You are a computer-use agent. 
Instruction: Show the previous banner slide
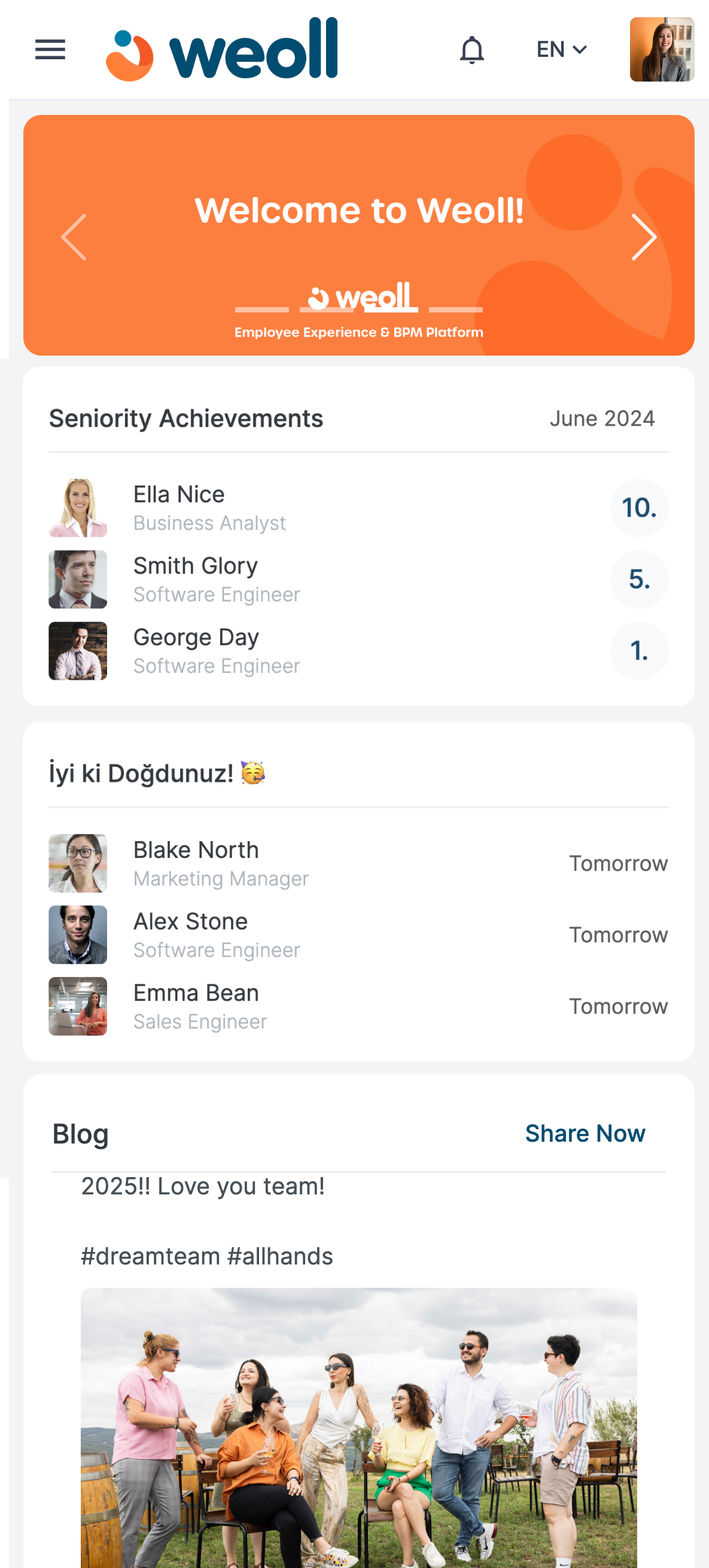point(74,238)
